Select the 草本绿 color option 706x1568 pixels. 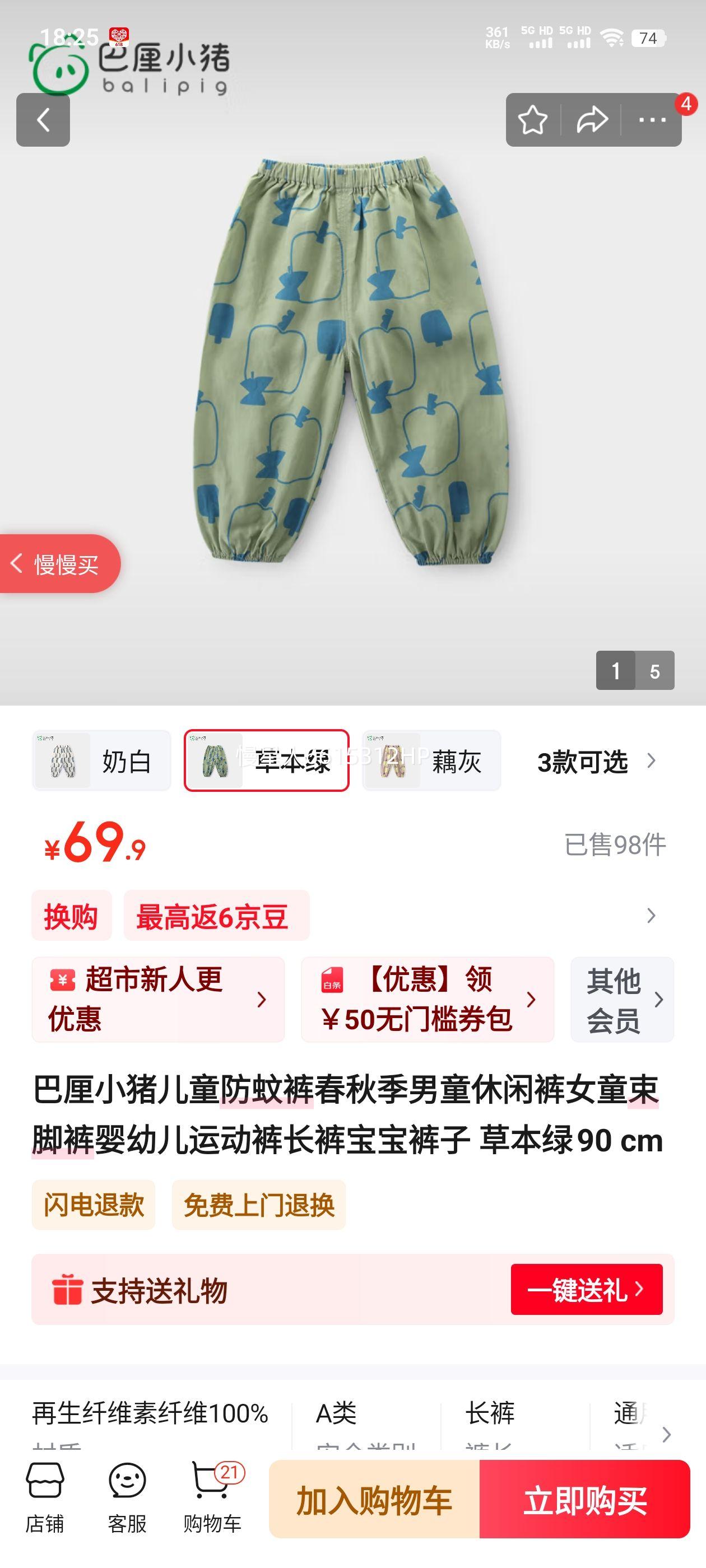pyautogui.click(x=267, y=761)
